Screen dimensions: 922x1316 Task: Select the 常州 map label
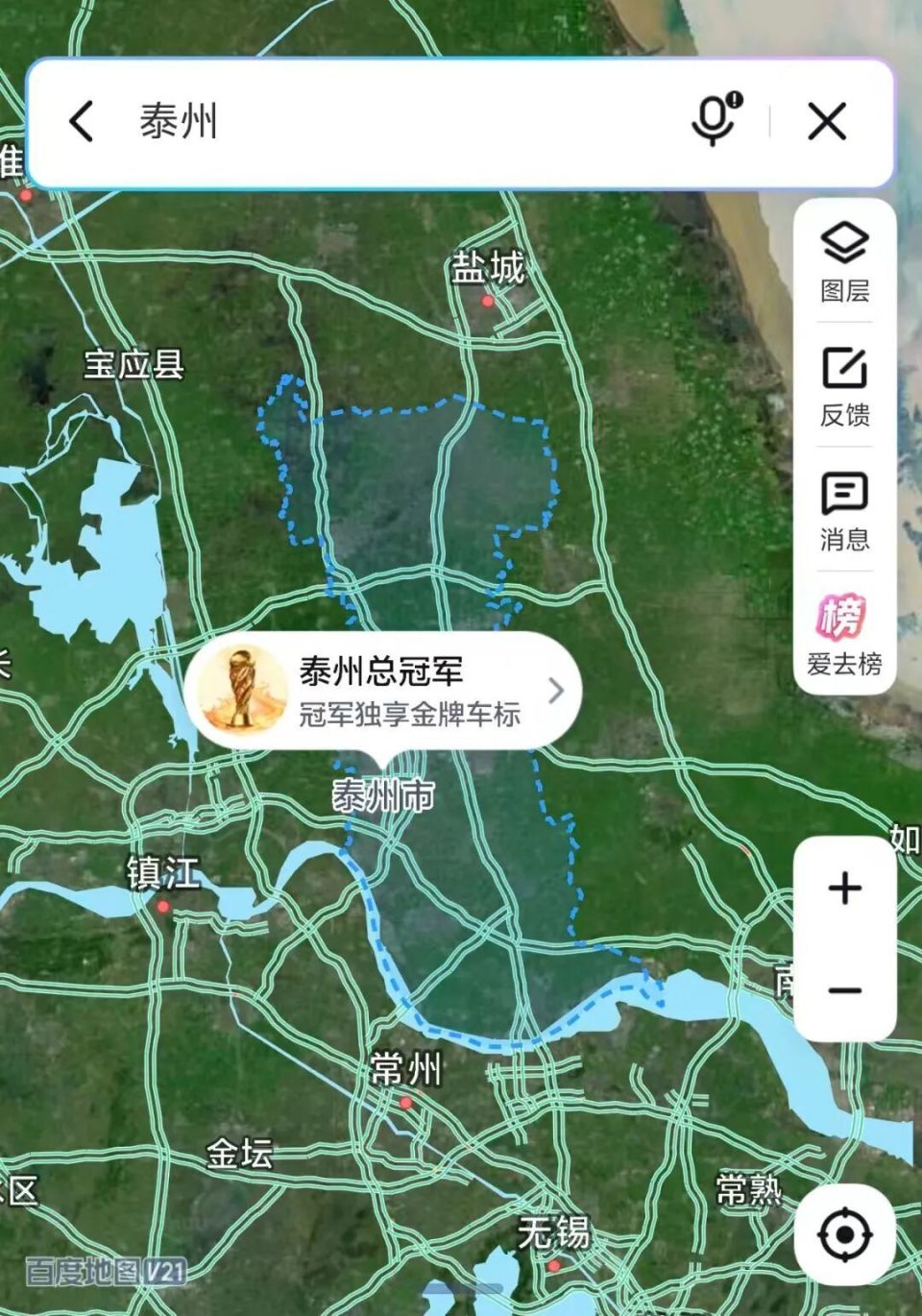click(x=408, y=1068)
